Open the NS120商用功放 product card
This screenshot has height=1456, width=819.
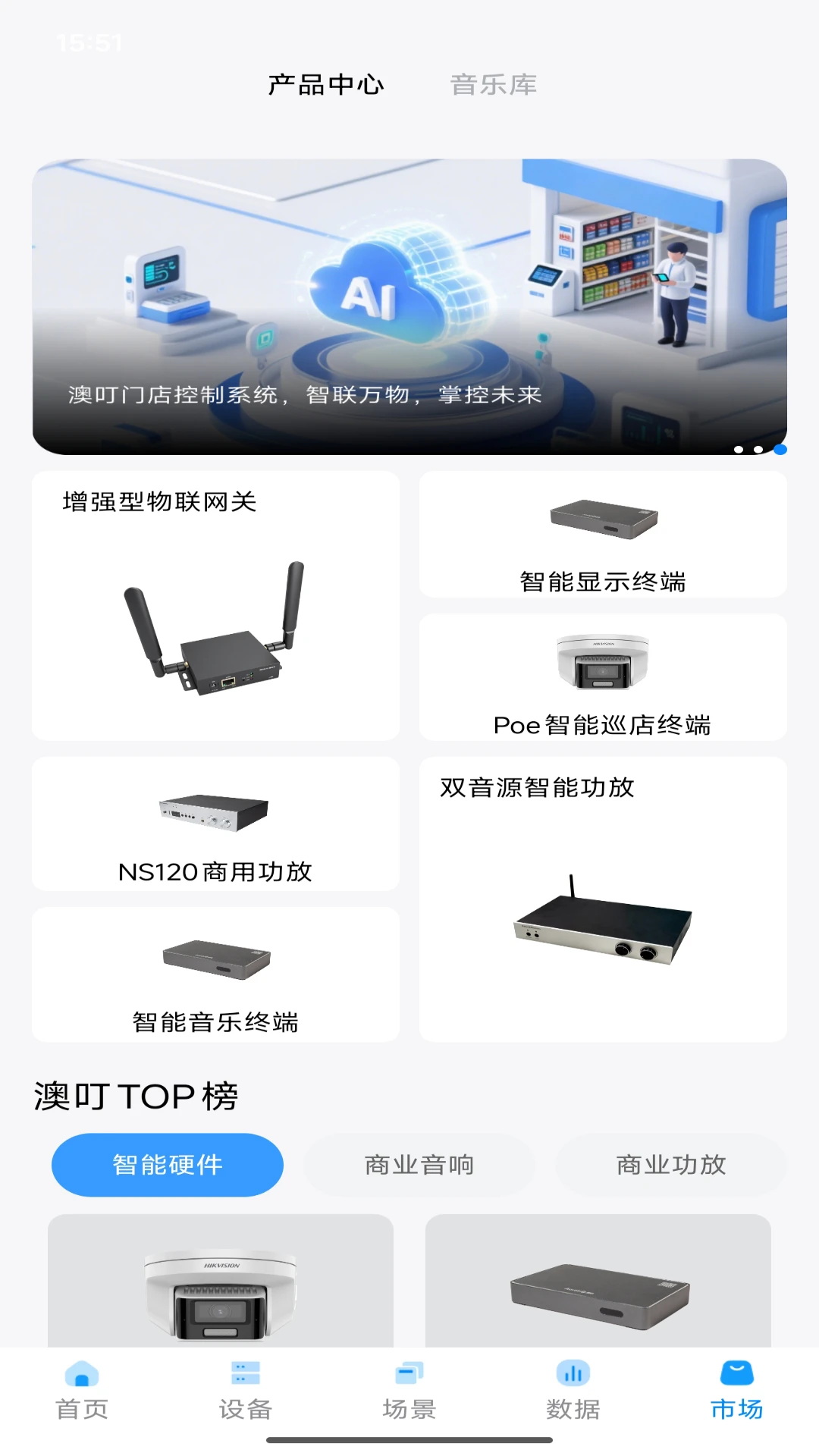click(x=215, y=824)
